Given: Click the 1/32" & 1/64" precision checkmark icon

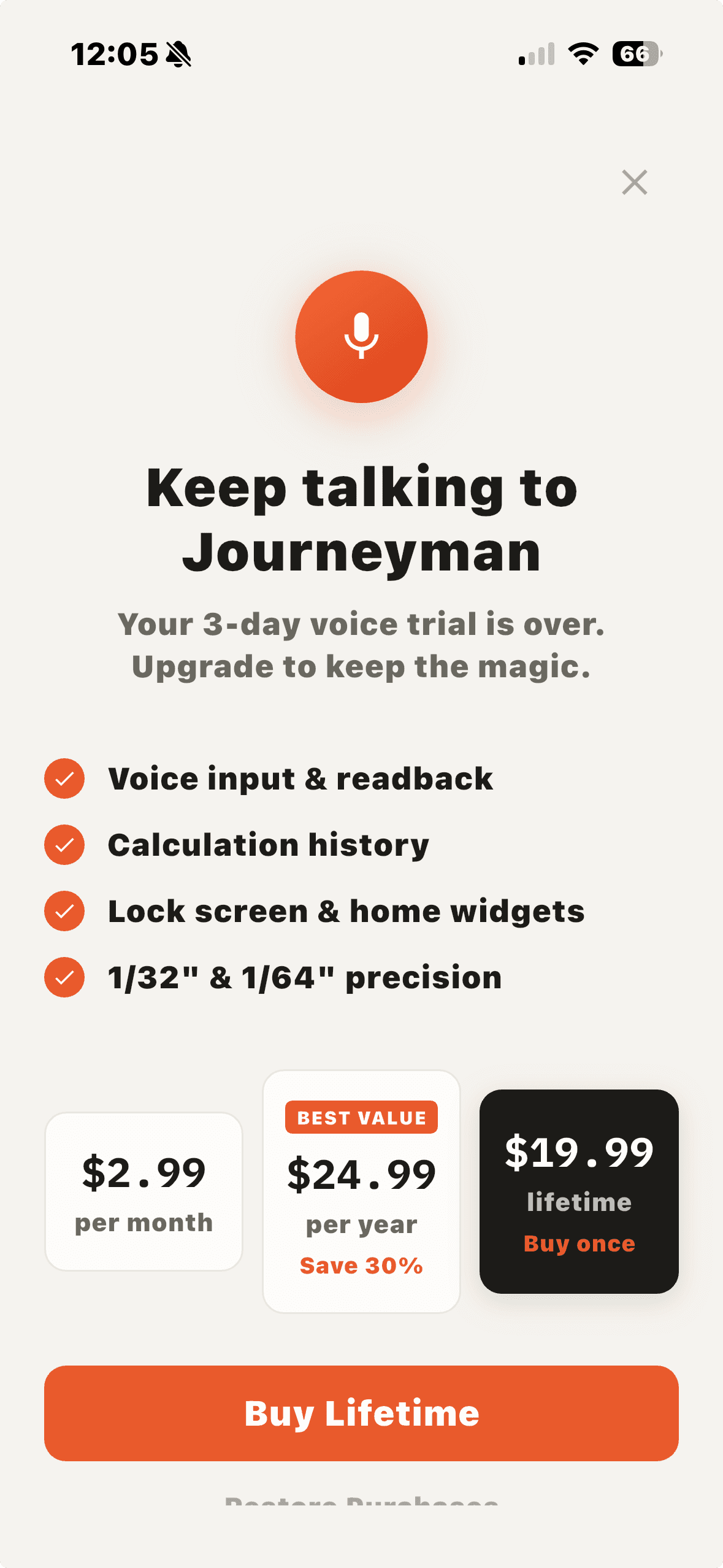Looking at the screenshot, I should 64,977.
